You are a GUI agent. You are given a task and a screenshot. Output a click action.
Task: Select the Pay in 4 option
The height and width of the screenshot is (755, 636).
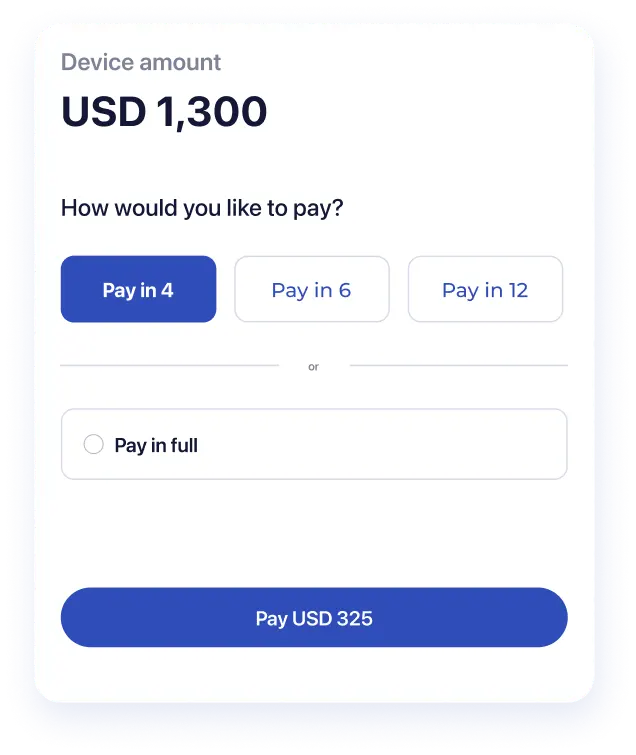click(138, 290)
